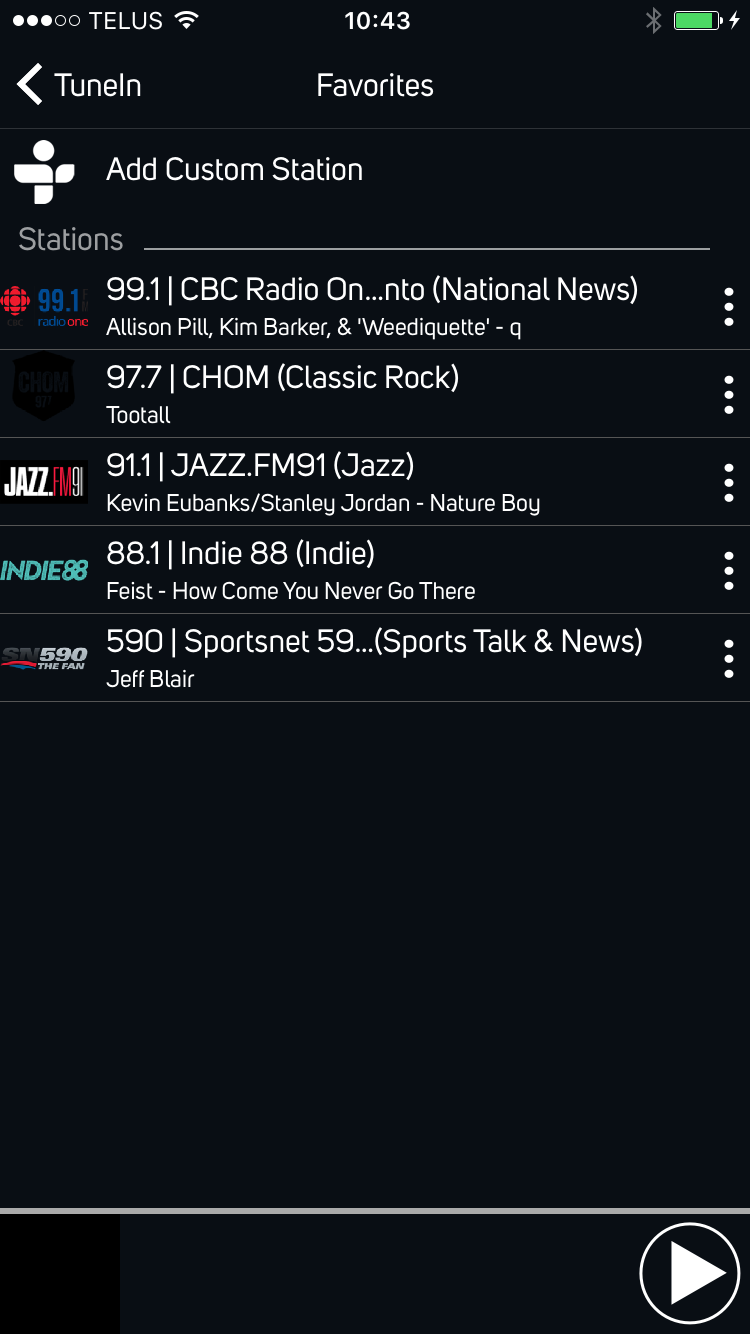This screenshot has height=1334, width=750.
Task: Open the 99.1 CBC Radio One station
Action: (x=372, y=305)
